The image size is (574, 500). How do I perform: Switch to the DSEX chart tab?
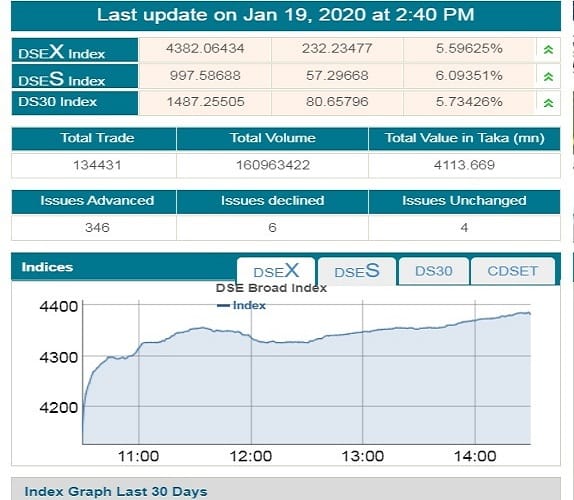click(276, 271)
